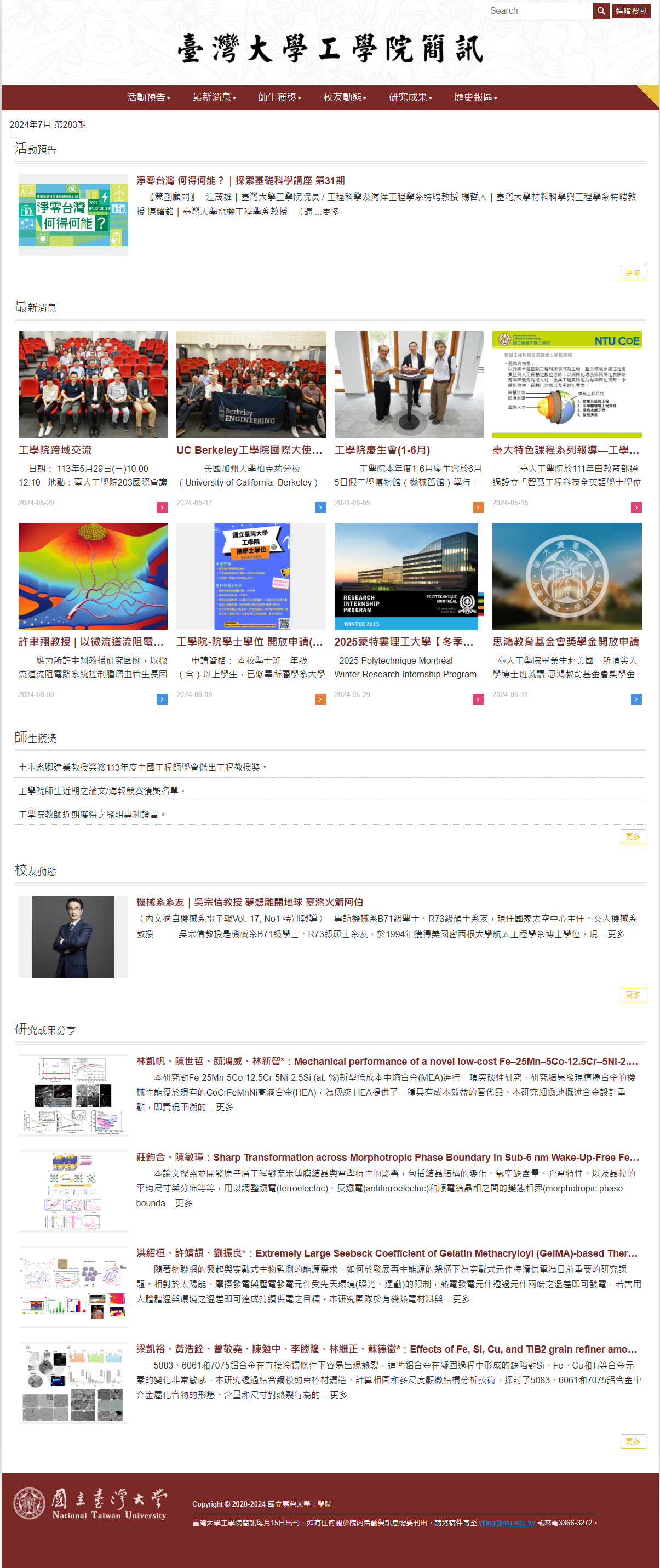Viewport: 660px width, 1568px height.
Task: Open 淨零台灣 何得何能 lecture article
Action: pos(240,181)
